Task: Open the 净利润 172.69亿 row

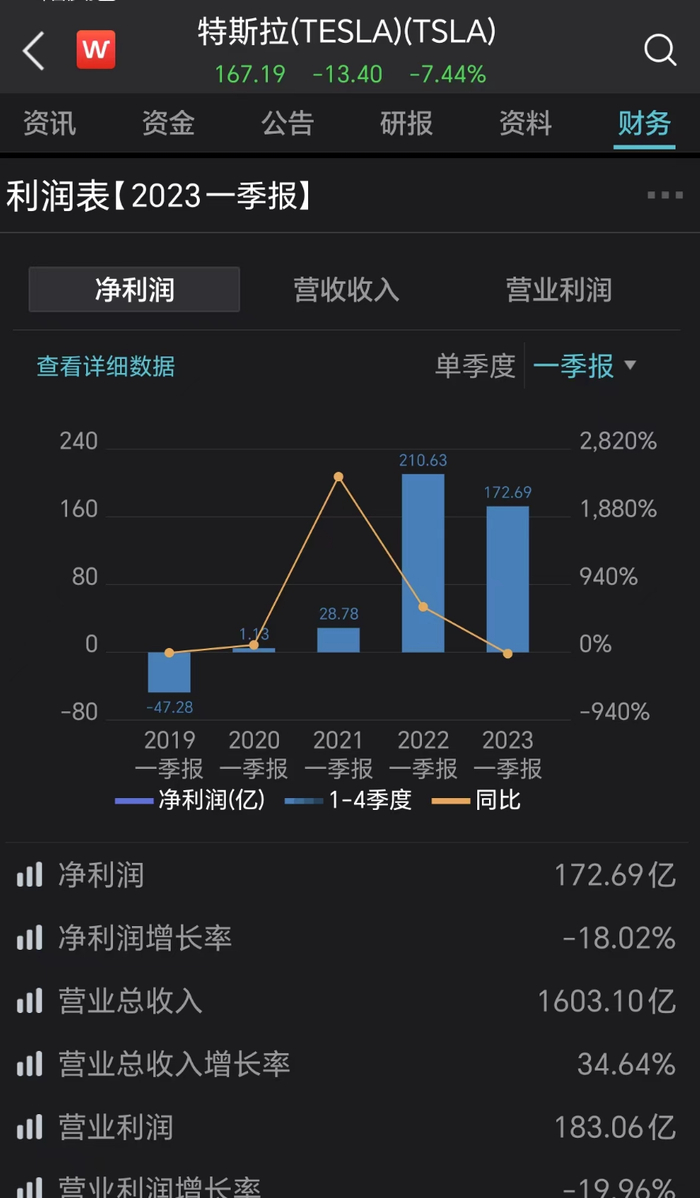Action: [x=350, y=876]
